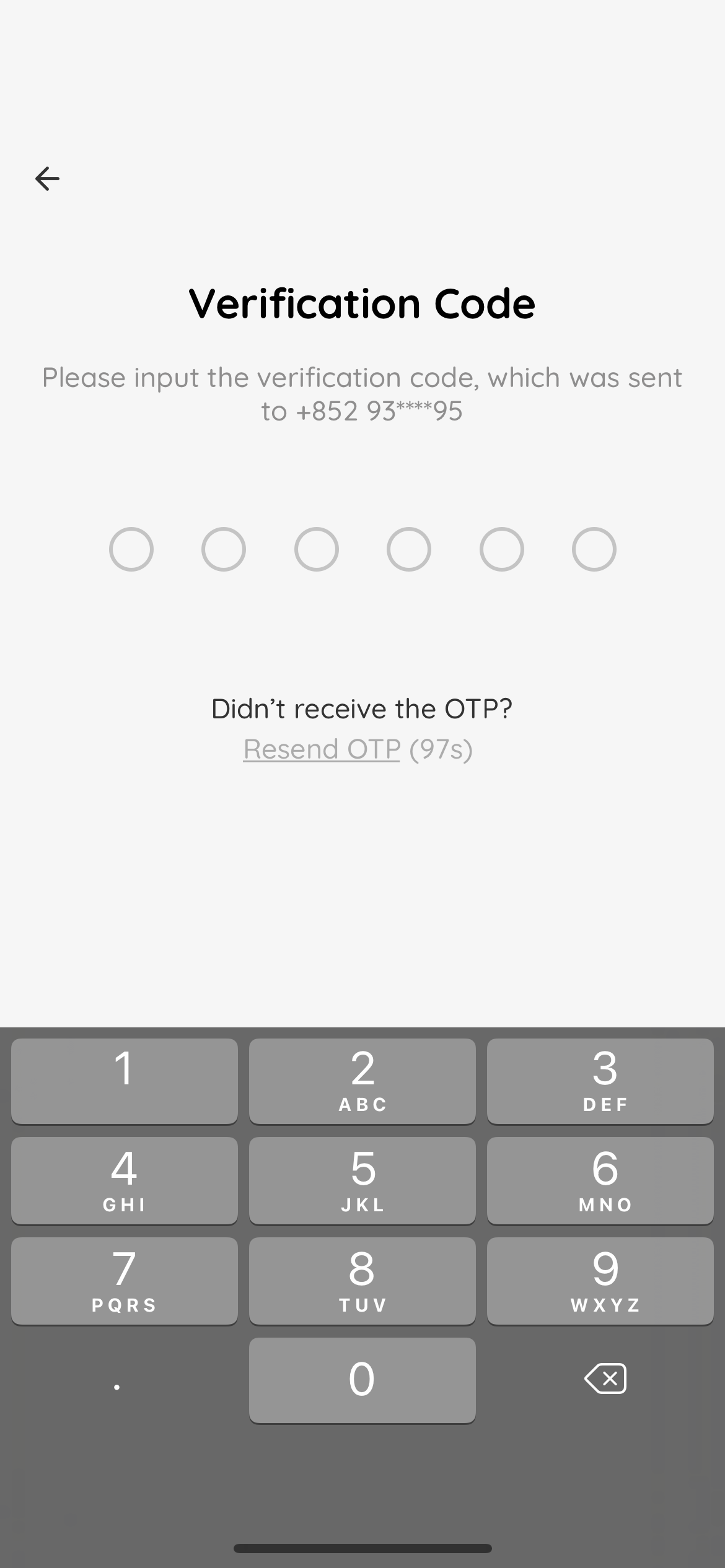The height and width of the screenshot is (1568, 725).
Task: Go back using the arrow icon
Action: coord(47,179)
